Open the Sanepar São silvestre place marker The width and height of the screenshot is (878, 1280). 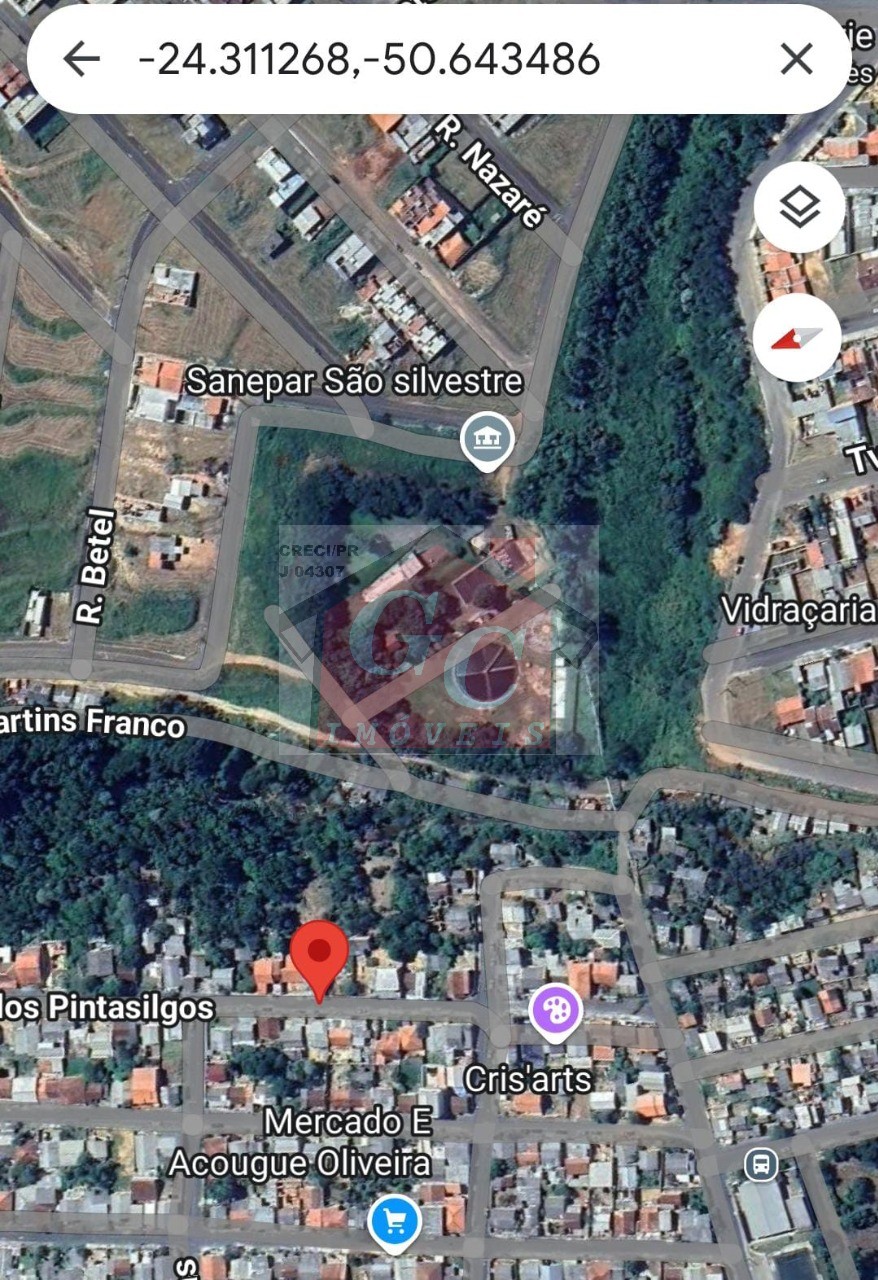tap(487, 439)
